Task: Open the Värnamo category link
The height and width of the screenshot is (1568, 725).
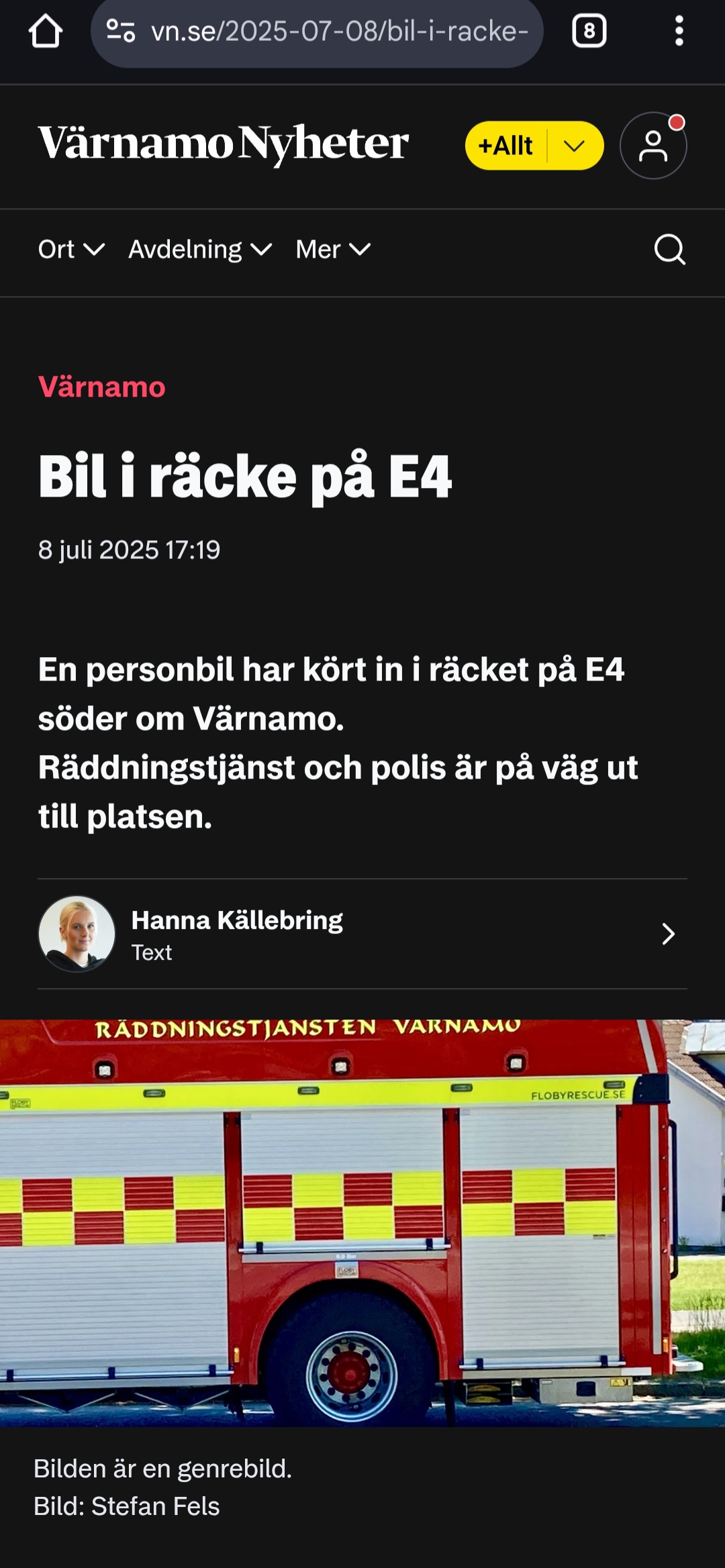Action: pyautogui.click(x=101, y=387)
